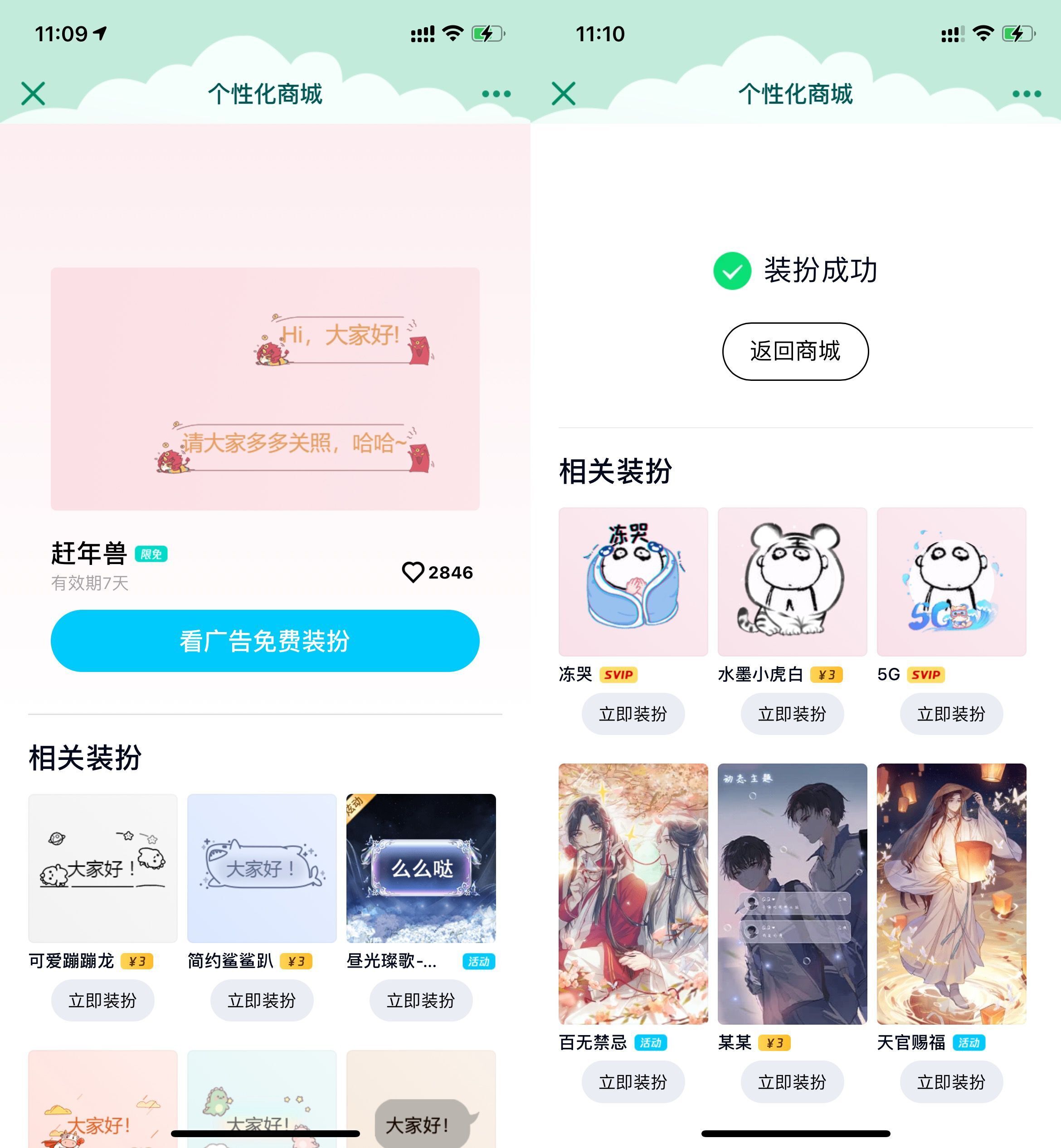
Task: Tap 看广告免费装扮 to apply 赶年兽
Action: click(265, 641)
